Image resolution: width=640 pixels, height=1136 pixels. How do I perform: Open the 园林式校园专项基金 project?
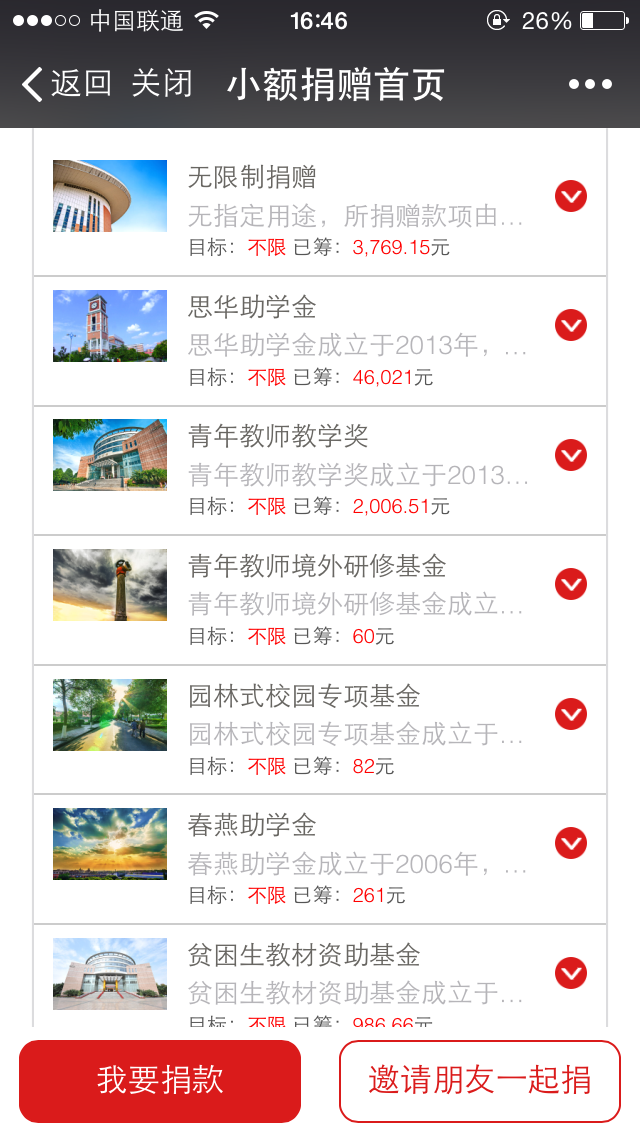304,696
